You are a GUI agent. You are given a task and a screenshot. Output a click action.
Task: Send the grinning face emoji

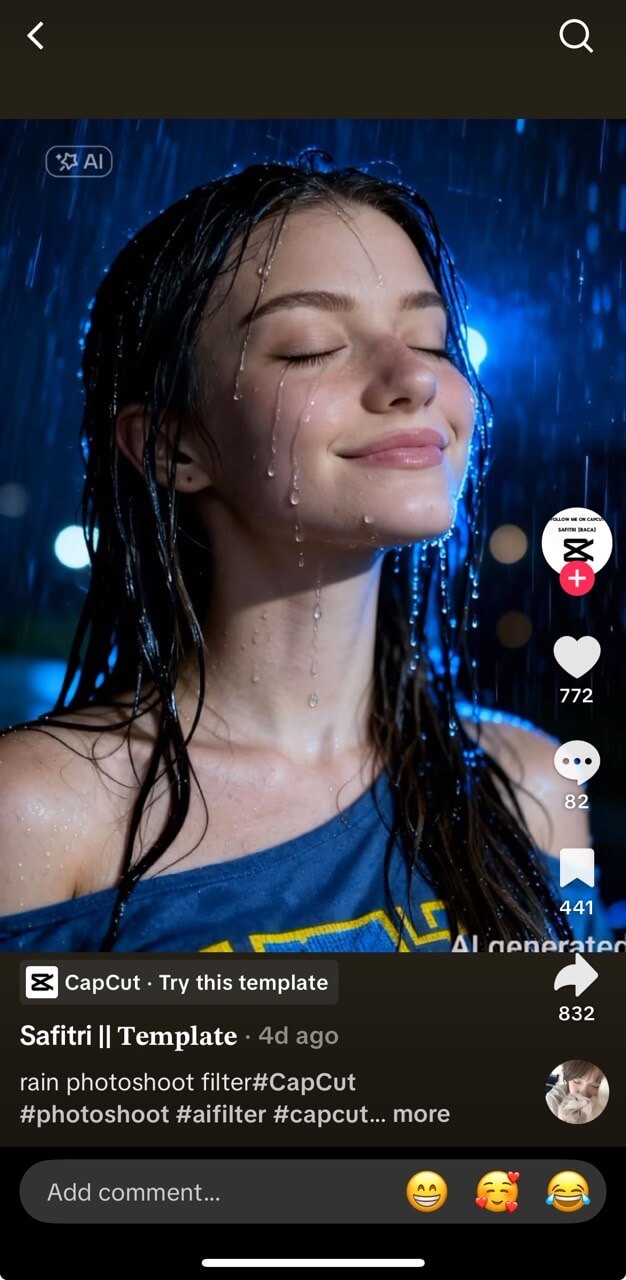point(427,1192)
